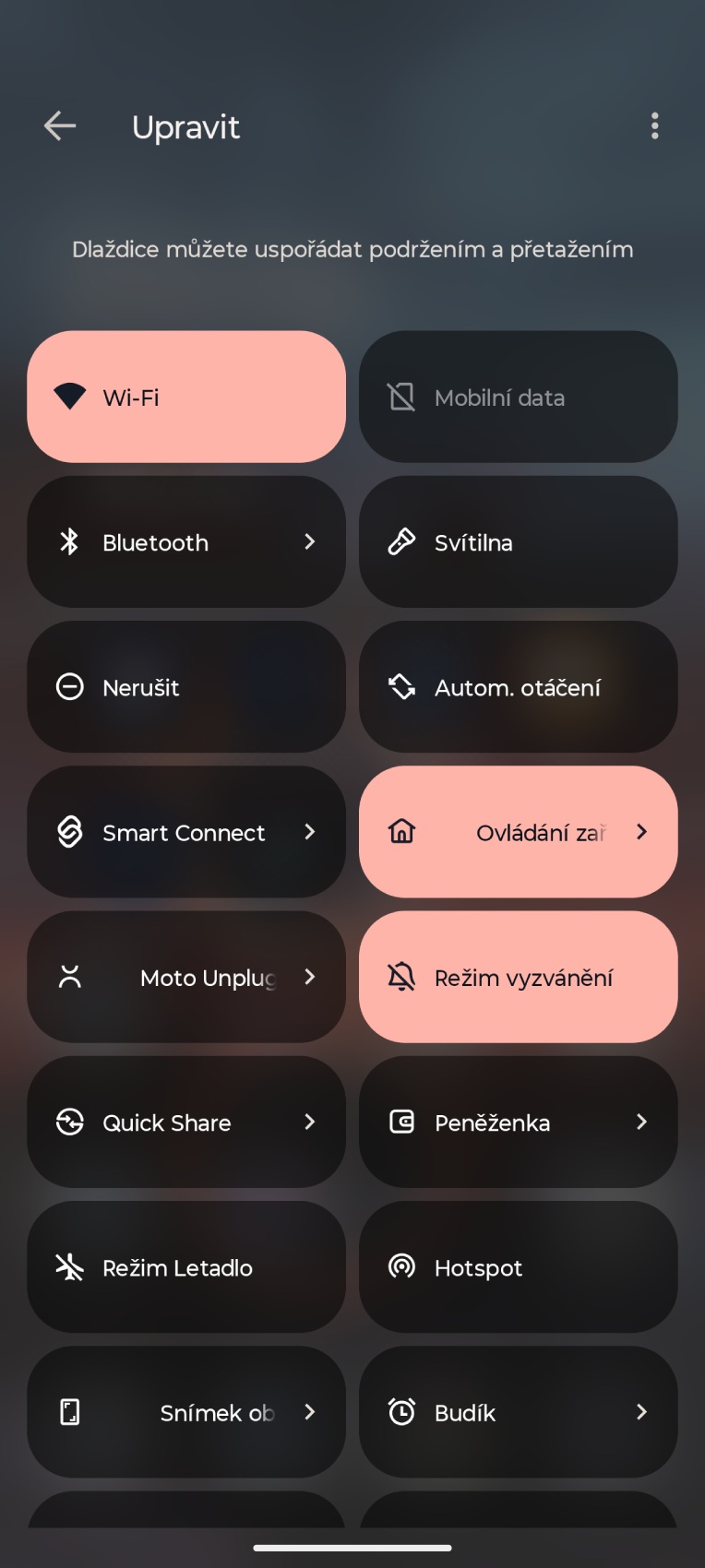Toggle the Wi-Fi tile
Viewport: 705px width, 1568px height.
pyautogui.click(x=186, y=397)
